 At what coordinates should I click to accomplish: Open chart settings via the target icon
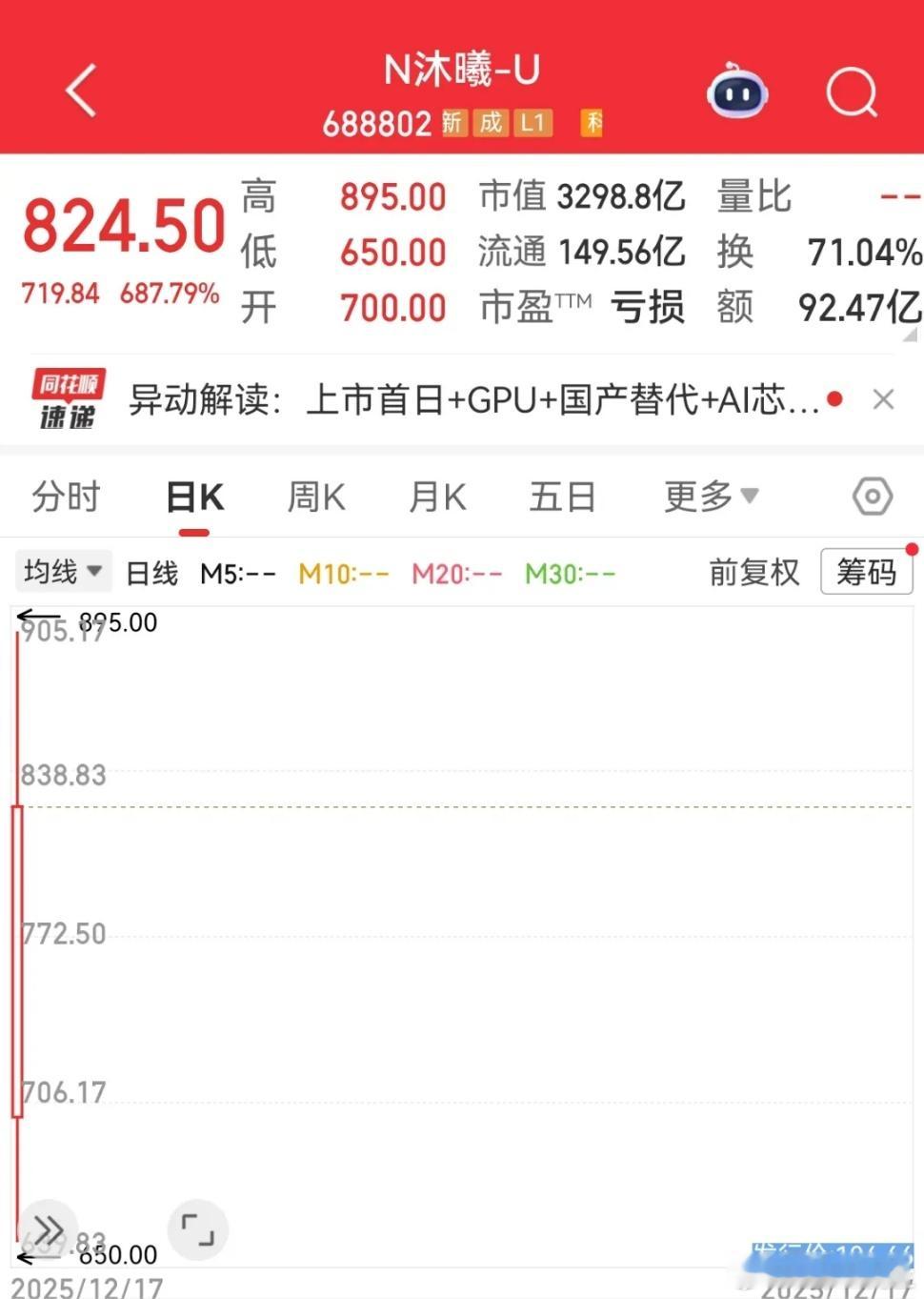870,497
